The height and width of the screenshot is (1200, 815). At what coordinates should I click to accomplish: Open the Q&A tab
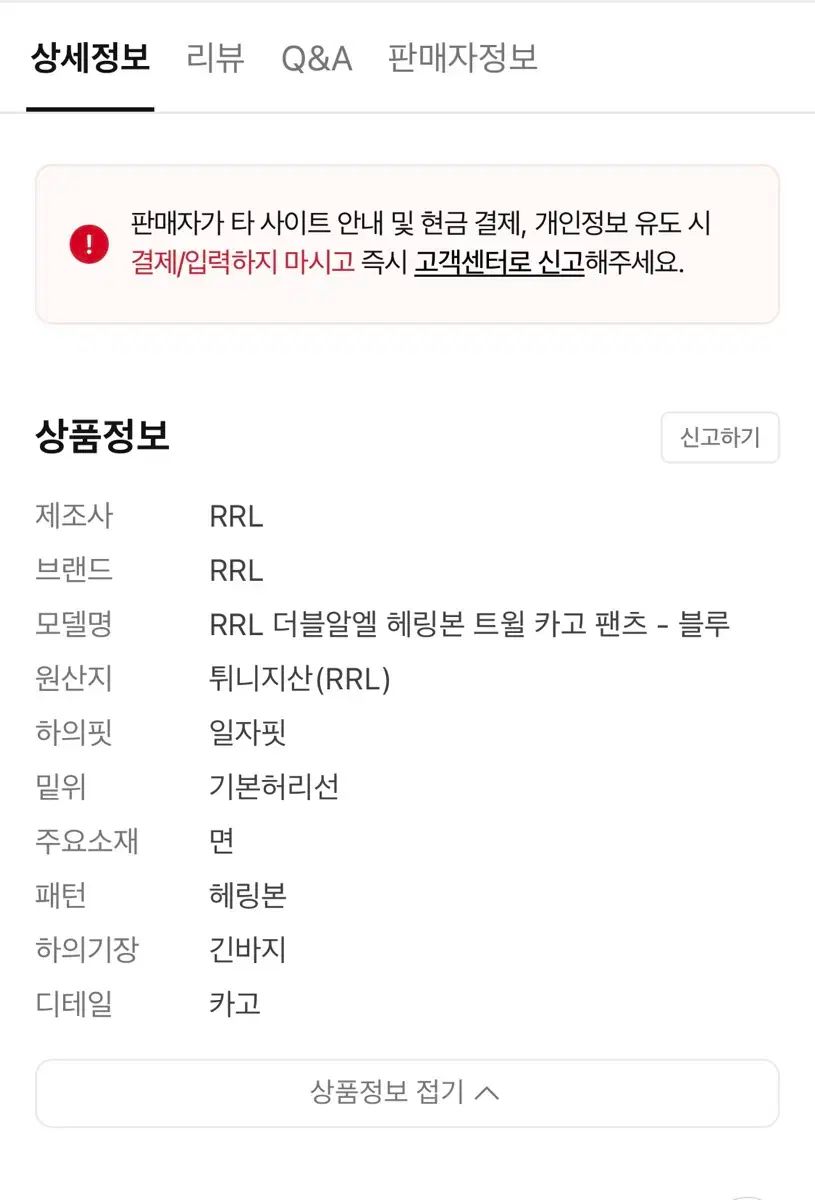[x=316, y=58]
